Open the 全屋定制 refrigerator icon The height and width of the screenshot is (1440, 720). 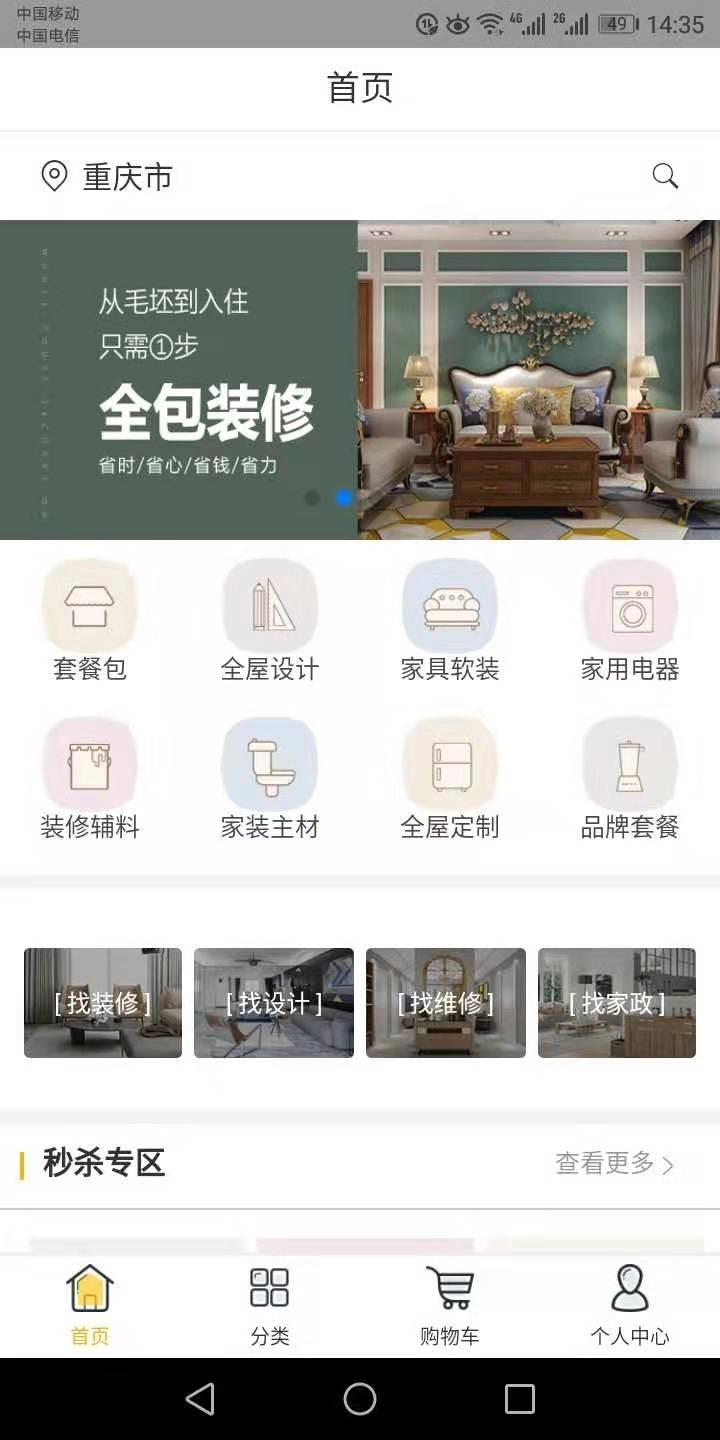click(450, 763)
